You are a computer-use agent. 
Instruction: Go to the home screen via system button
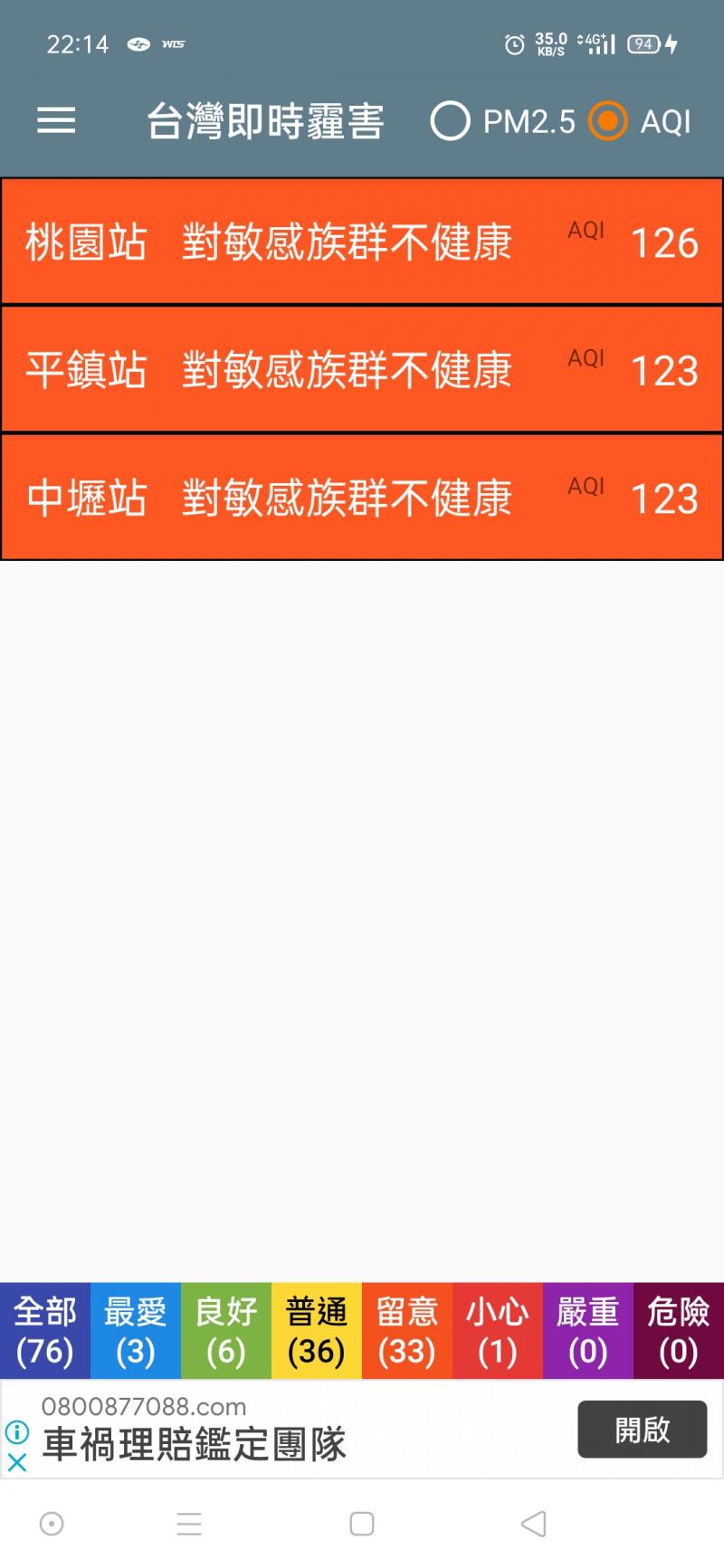point(362,1524)
